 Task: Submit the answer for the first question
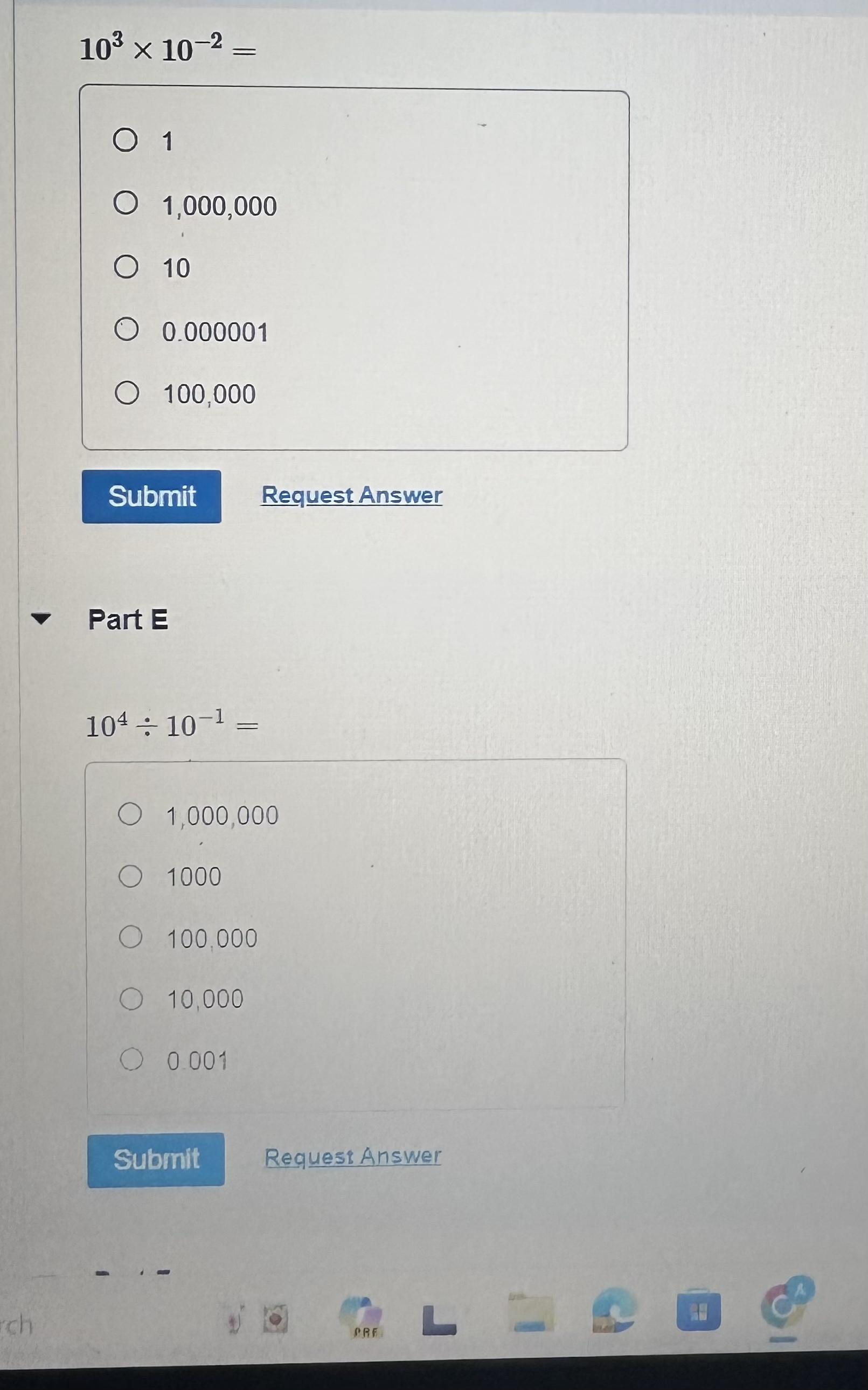[151, 496]
